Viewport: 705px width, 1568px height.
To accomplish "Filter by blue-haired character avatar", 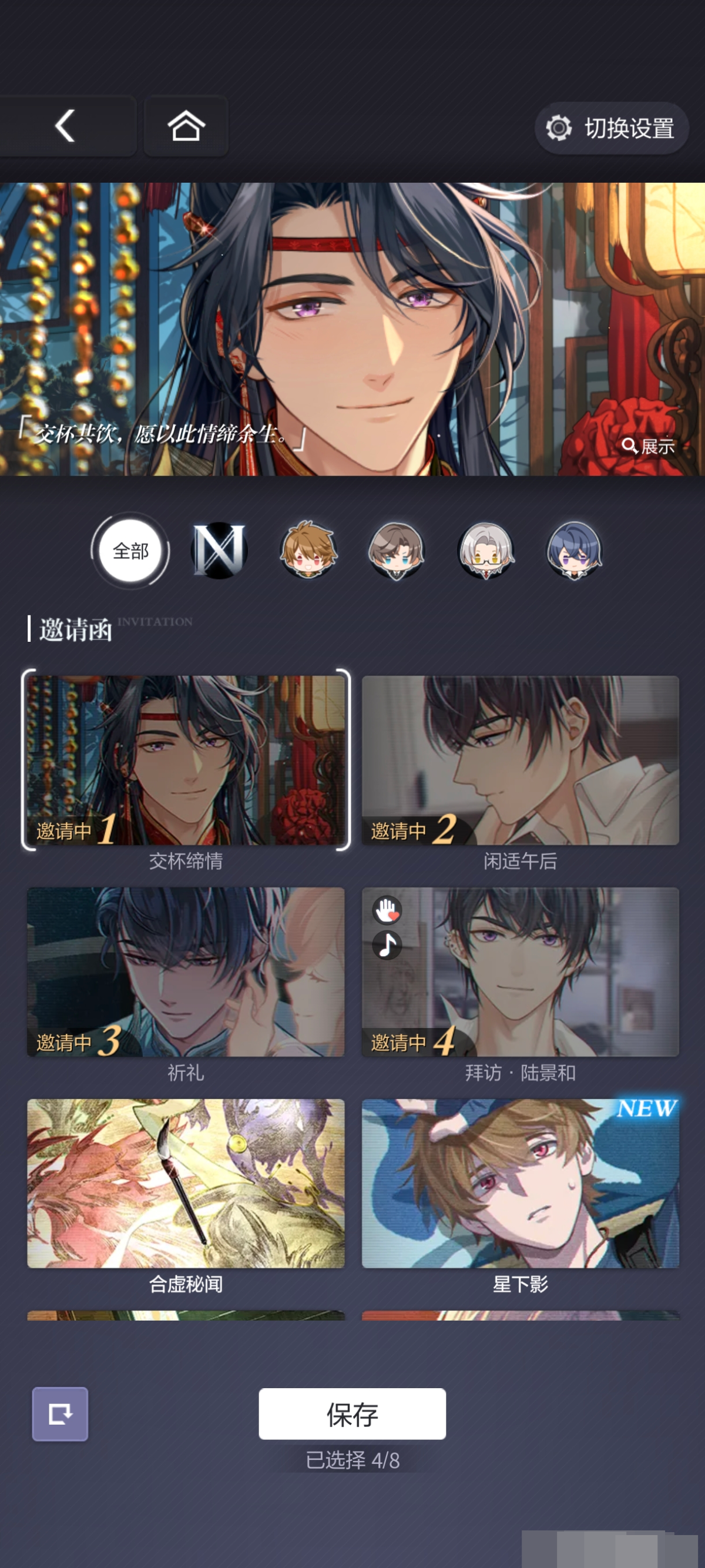I will (x=573, y=551).
